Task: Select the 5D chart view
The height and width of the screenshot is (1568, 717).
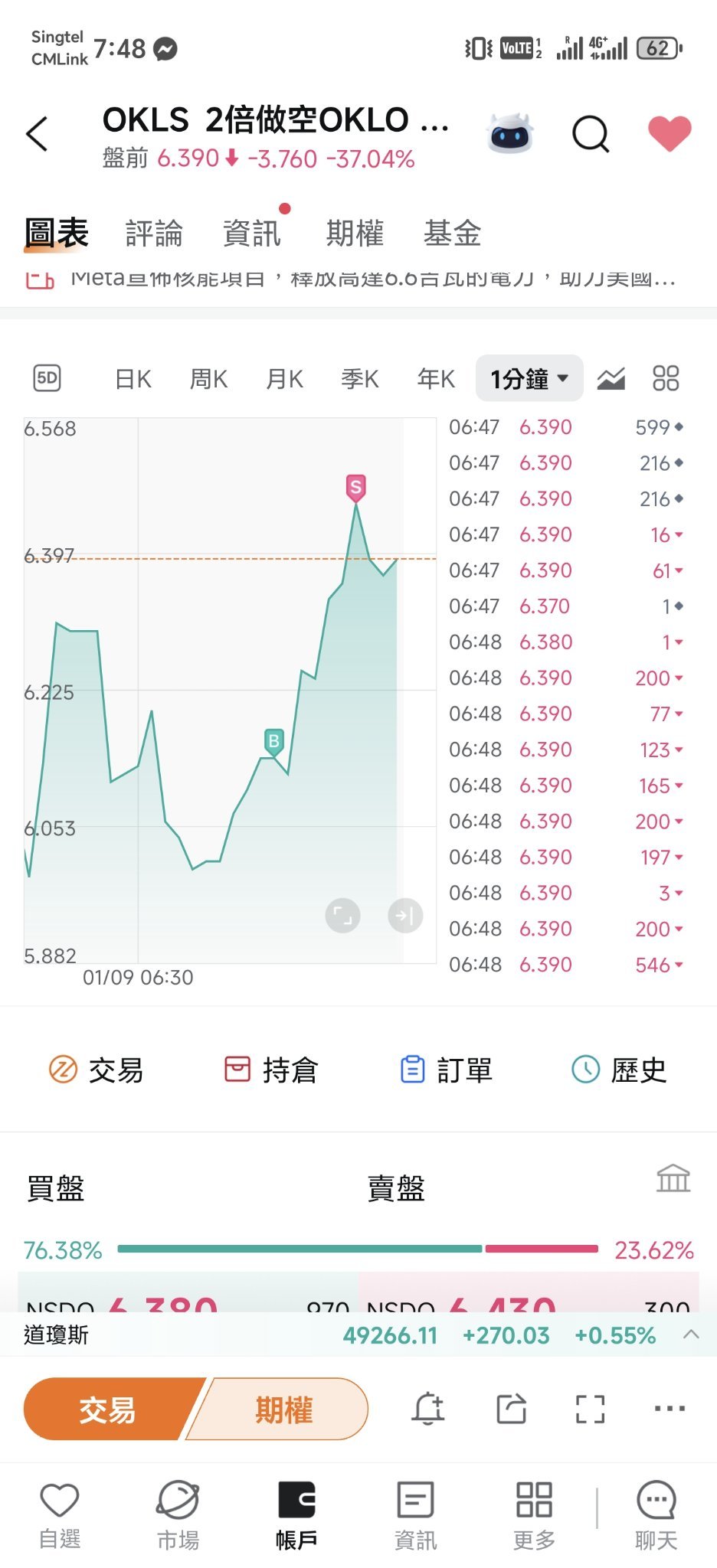Action: click(x=47, y=377)
